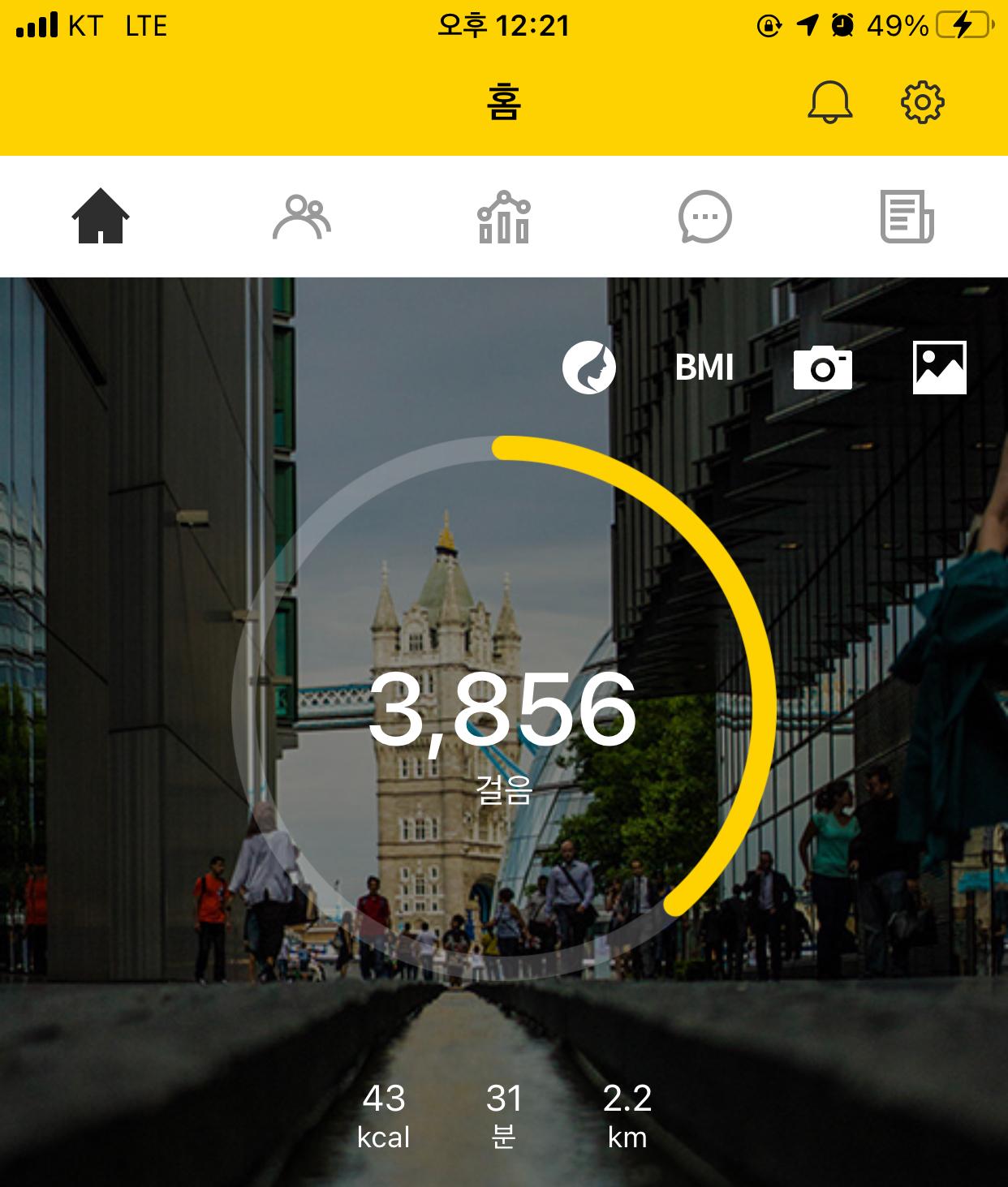
Task: Open the gallery image icon
Action: click(x=939, y=368)
